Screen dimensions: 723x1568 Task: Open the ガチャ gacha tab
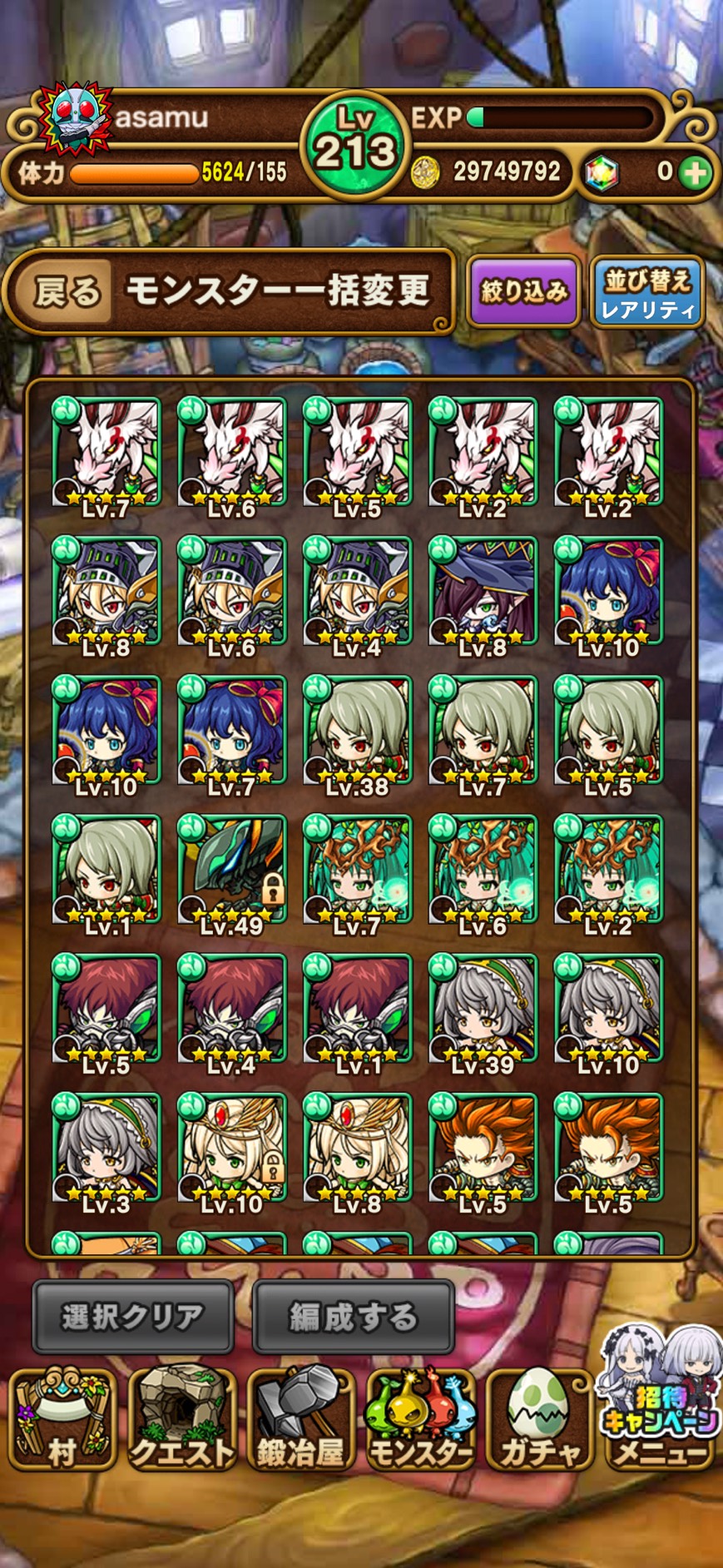[539, 1420]
